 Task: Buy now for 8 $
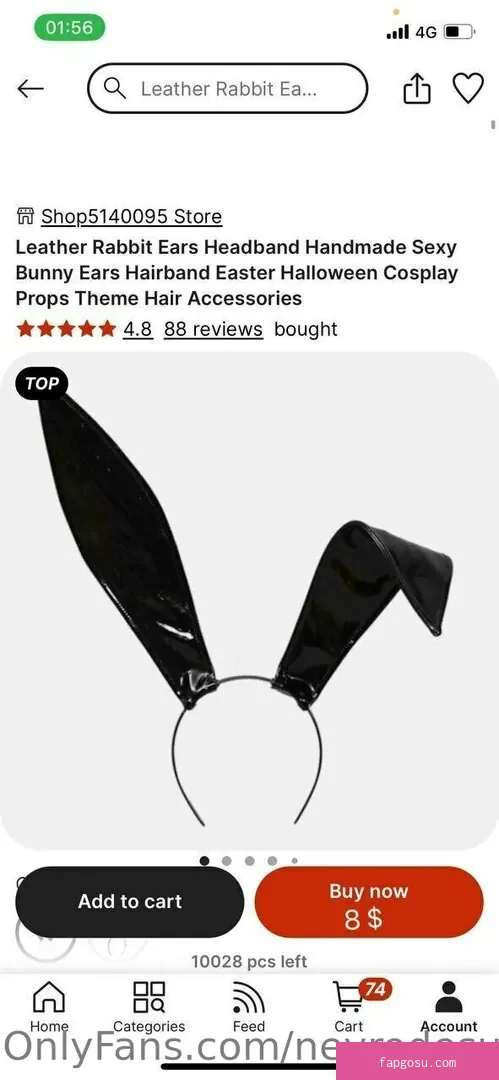coord(369,902)
